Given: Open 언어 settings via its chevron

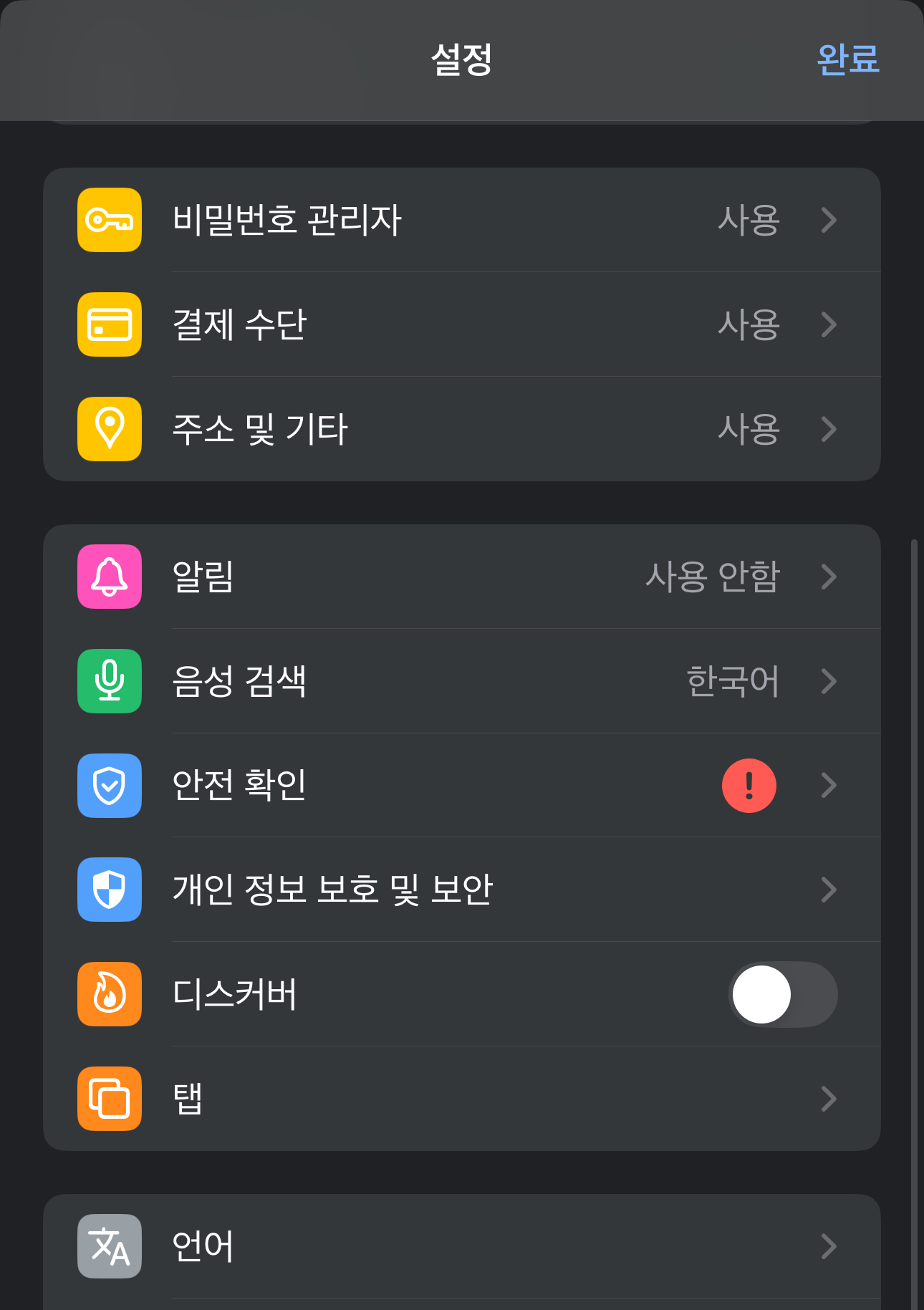Looking at the screenshot, I should click(x=829, y=1245).
